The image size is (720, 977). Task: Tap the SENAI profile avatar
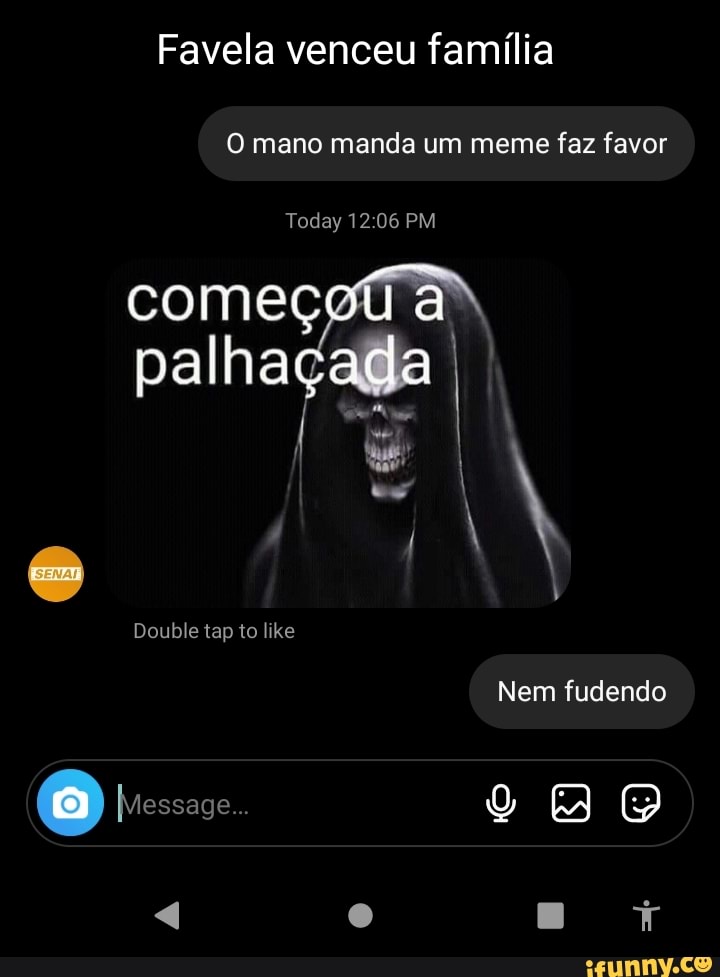55,573
